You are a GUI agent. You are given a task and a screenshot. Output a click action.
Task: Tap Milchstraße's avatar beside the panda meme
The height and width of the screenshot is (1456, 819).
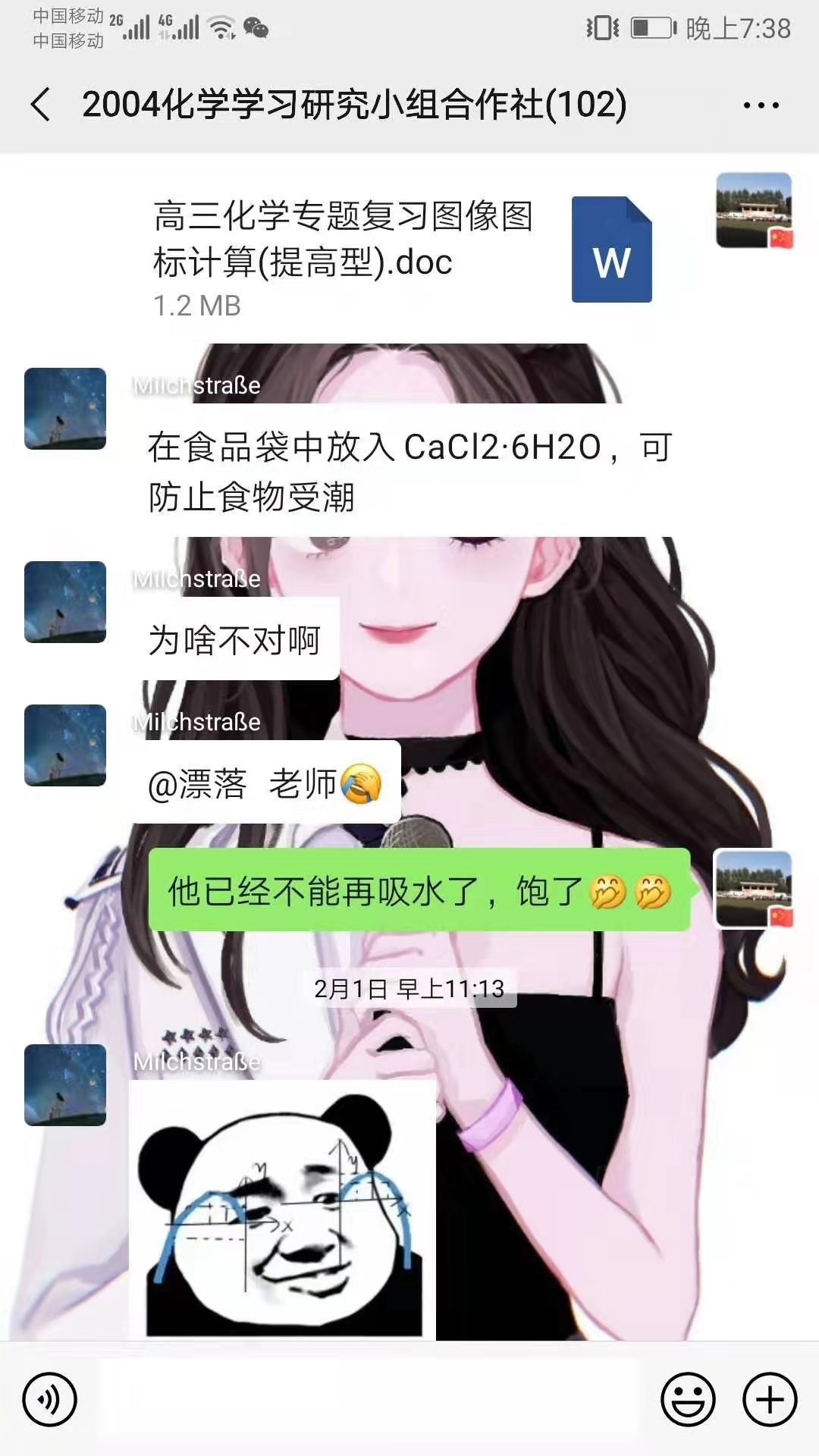click(65, 1084)
